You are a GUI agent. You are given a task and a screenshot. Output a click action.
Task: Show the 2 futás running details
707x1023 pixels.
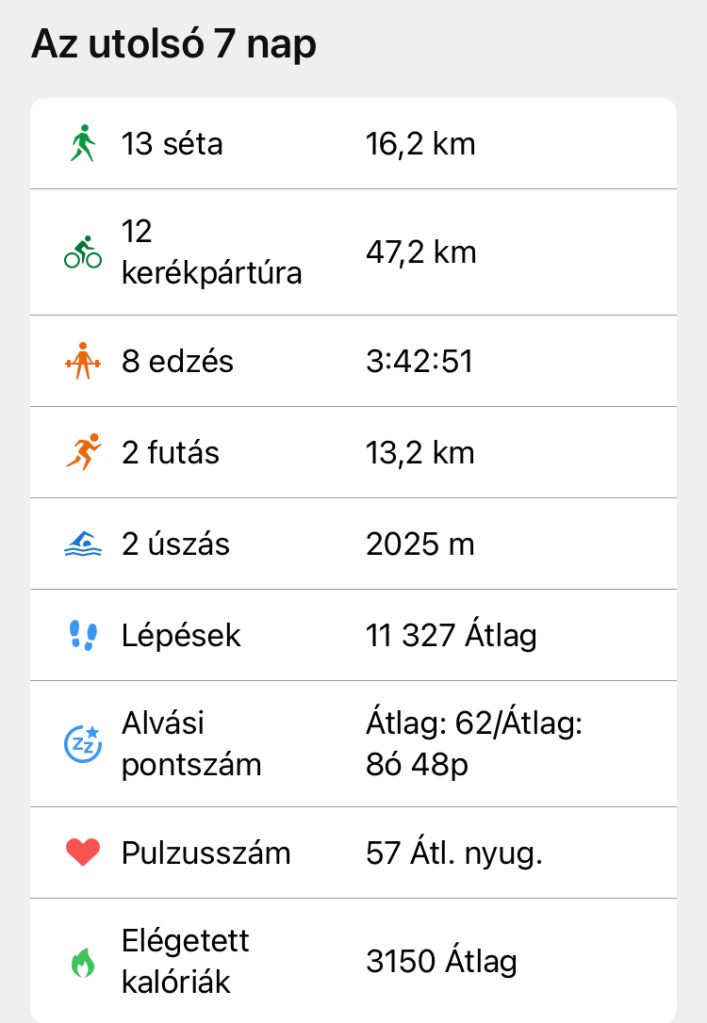pos(353,452)
